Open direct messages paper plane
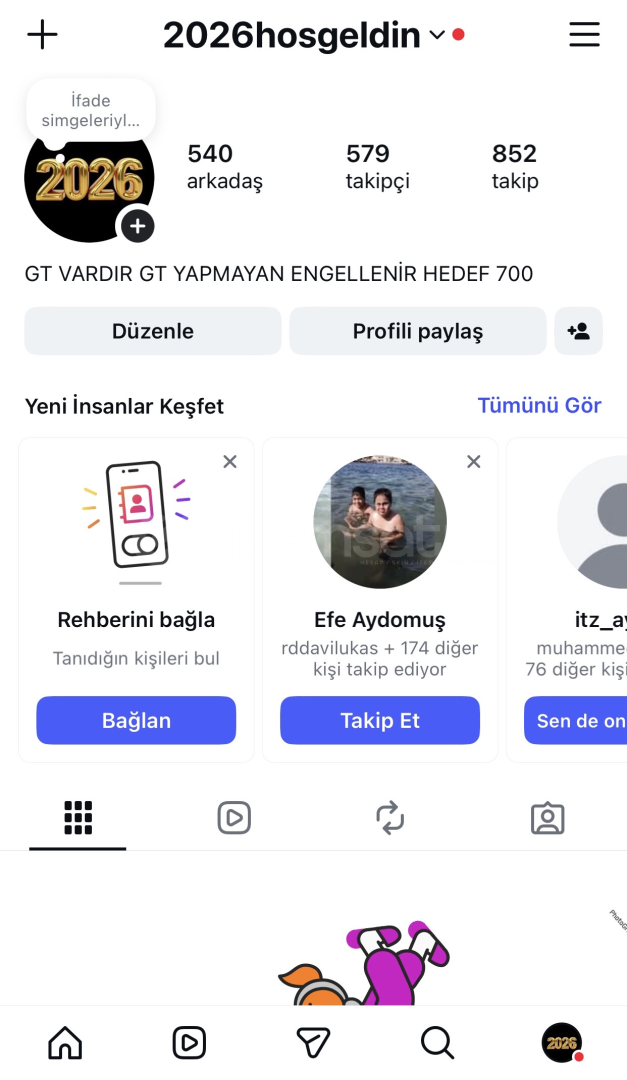 (313, 1043)
